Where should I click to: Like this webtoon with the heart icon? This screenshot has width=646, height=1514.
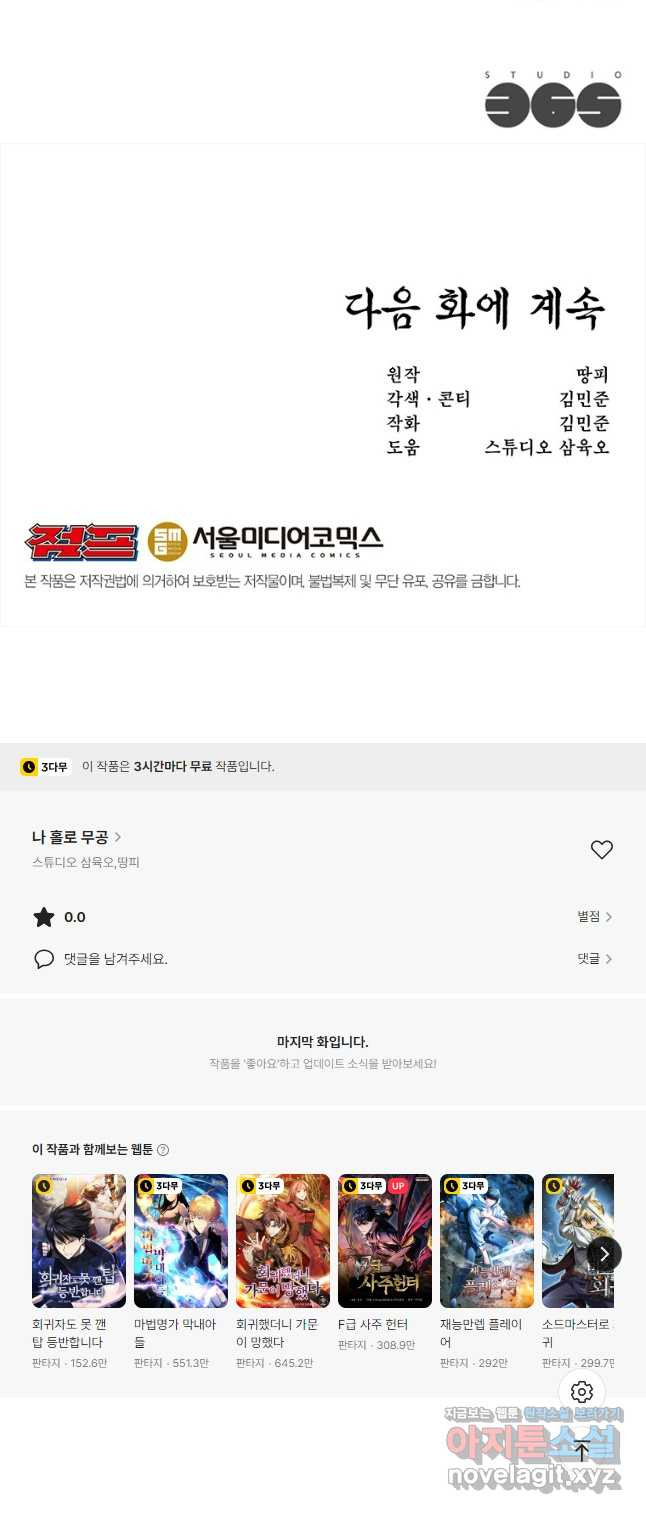601,849
